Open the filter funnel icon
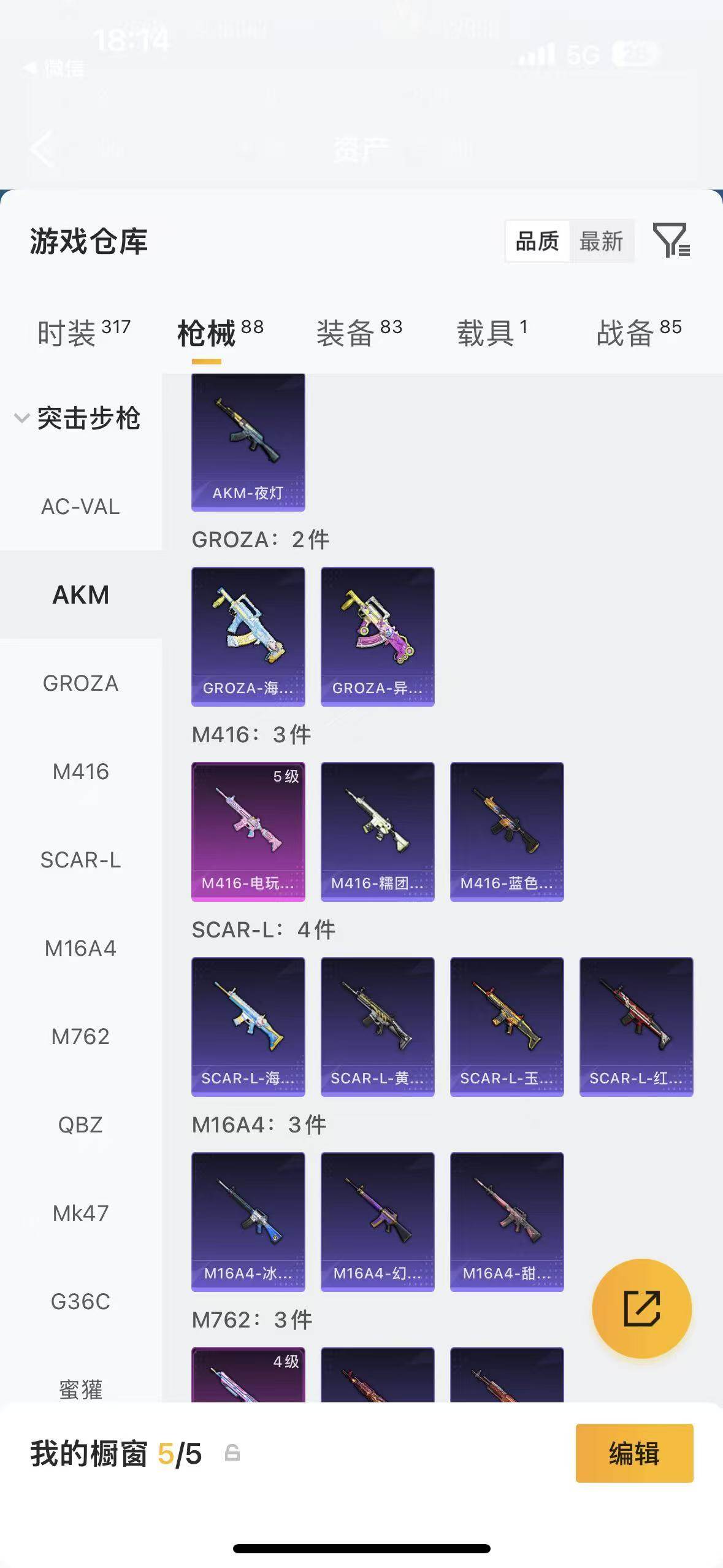The width and height of the screenshot is (723, 1568). [x=671, y=240]
